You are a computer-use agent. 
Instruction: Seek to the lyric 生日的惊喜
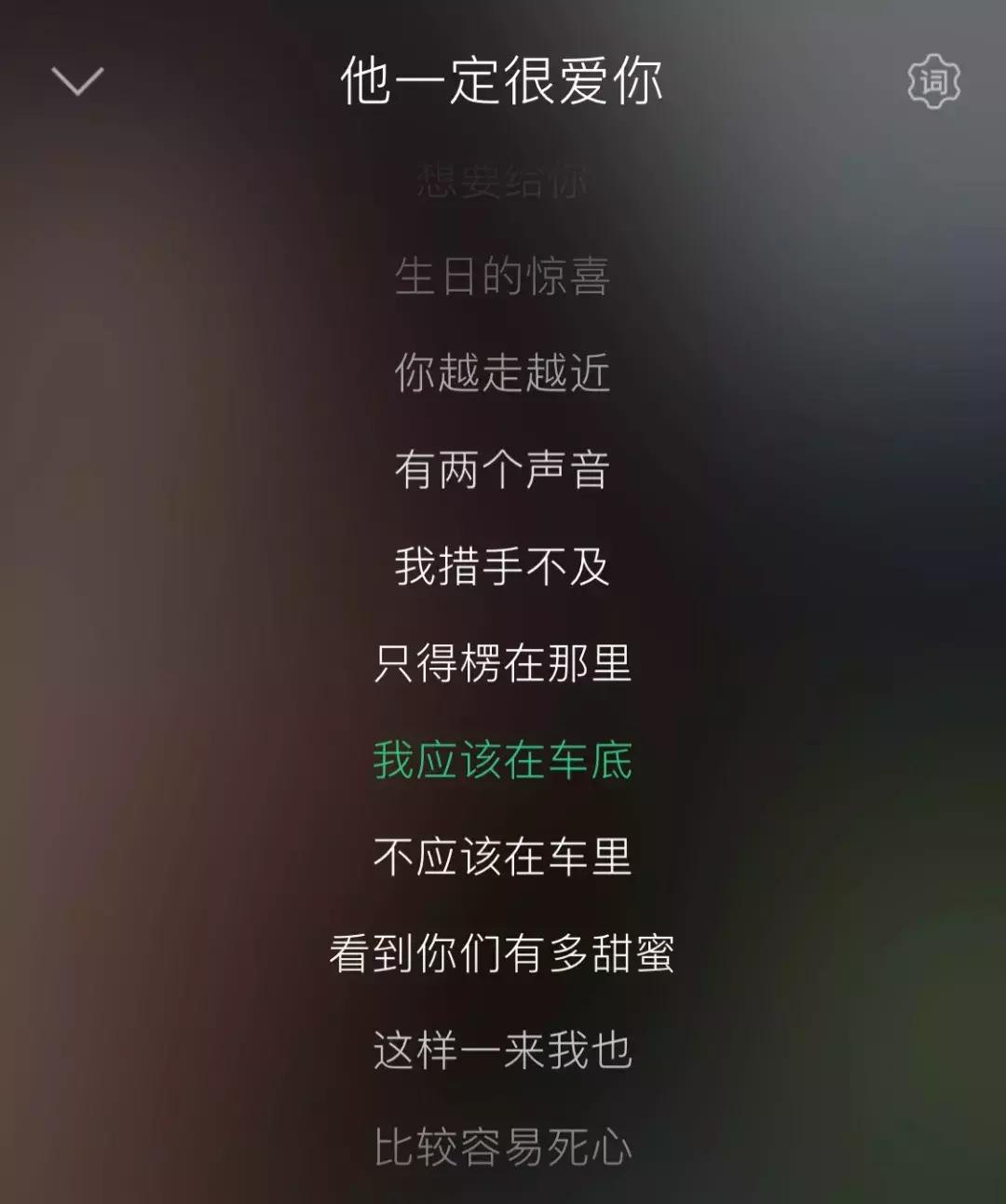(503, 278)
